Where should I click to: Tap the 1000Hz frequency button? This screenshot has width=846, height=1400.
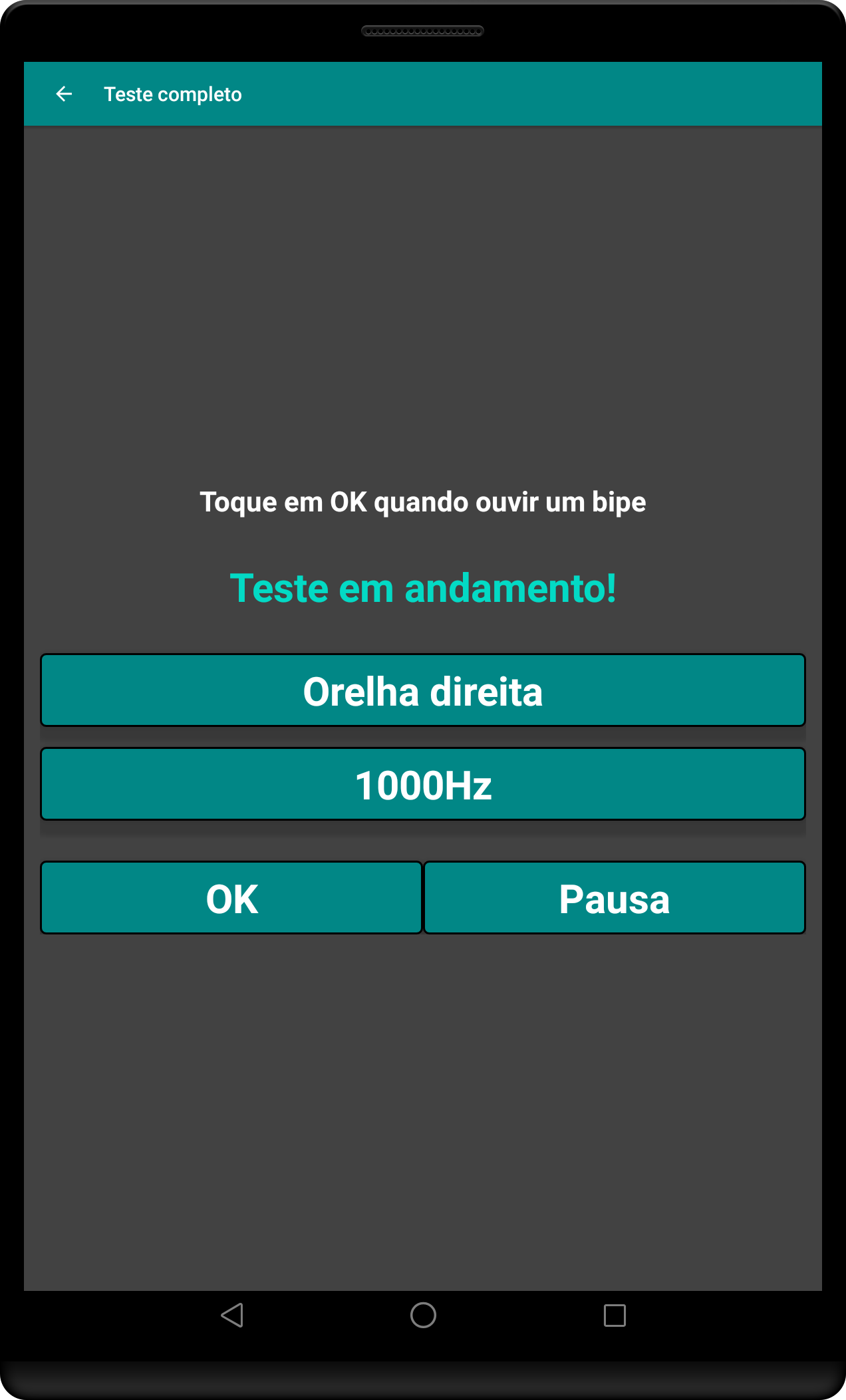423,784
